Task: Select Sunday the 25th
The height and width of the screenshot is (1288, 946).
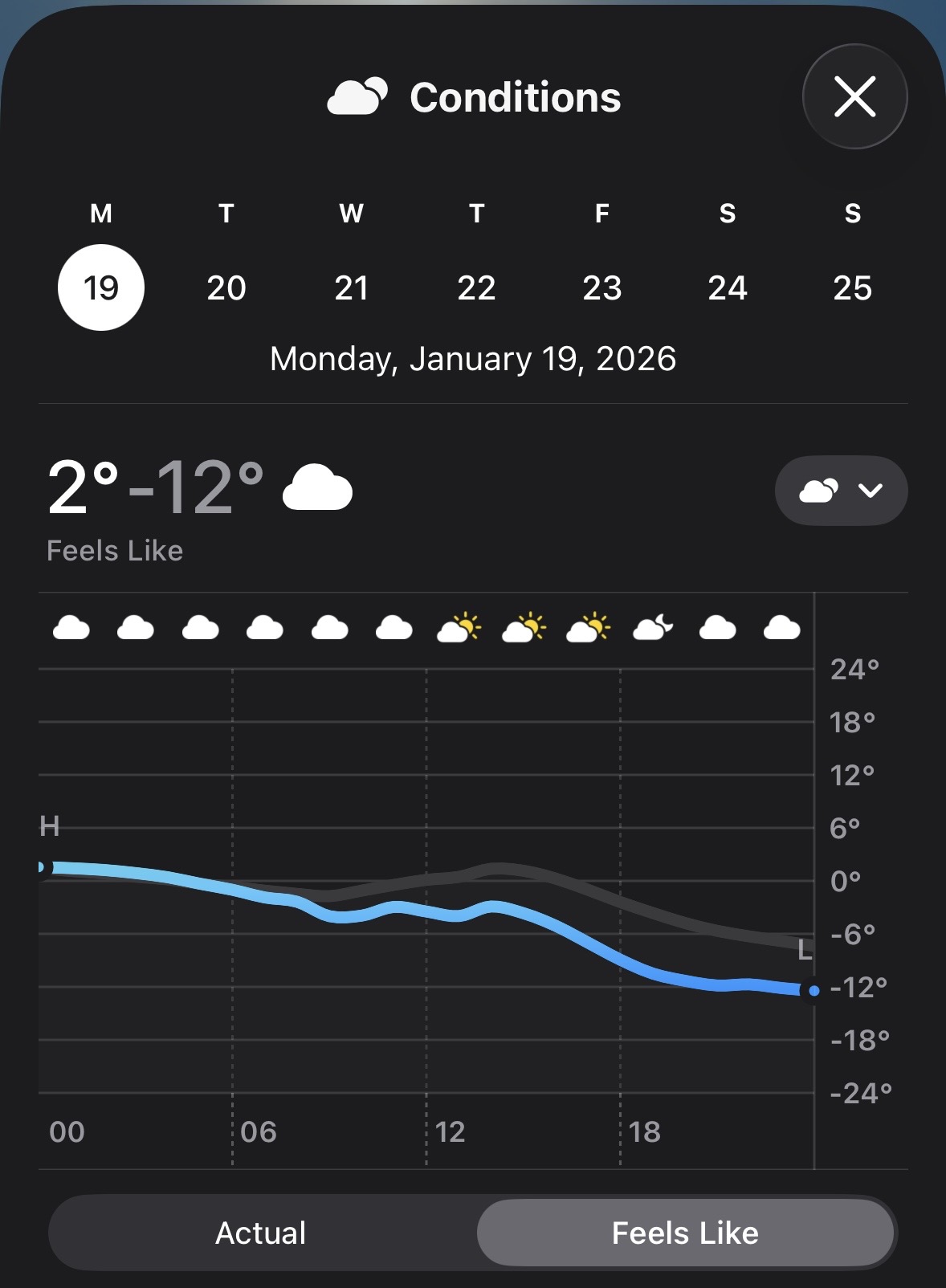Action: [853, 287]
